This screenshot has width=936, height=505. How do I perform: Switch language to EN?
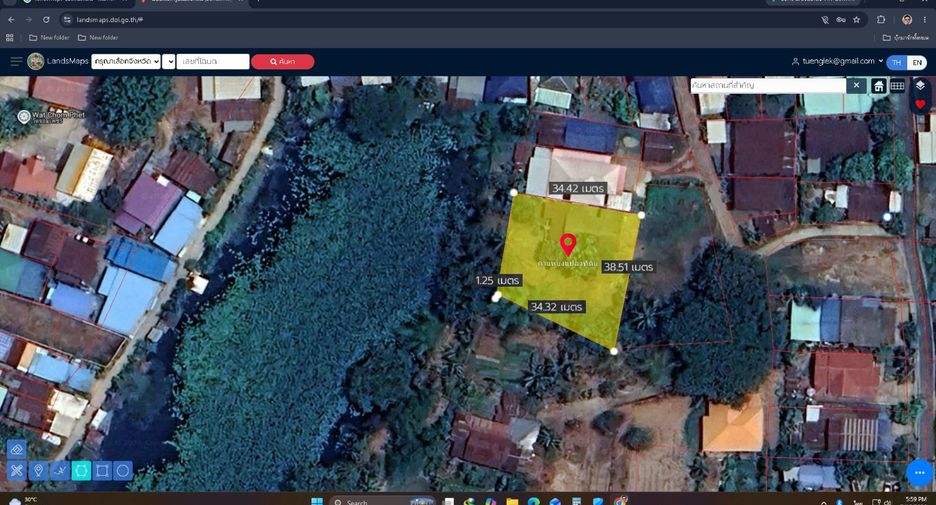(x=917, y=62)
